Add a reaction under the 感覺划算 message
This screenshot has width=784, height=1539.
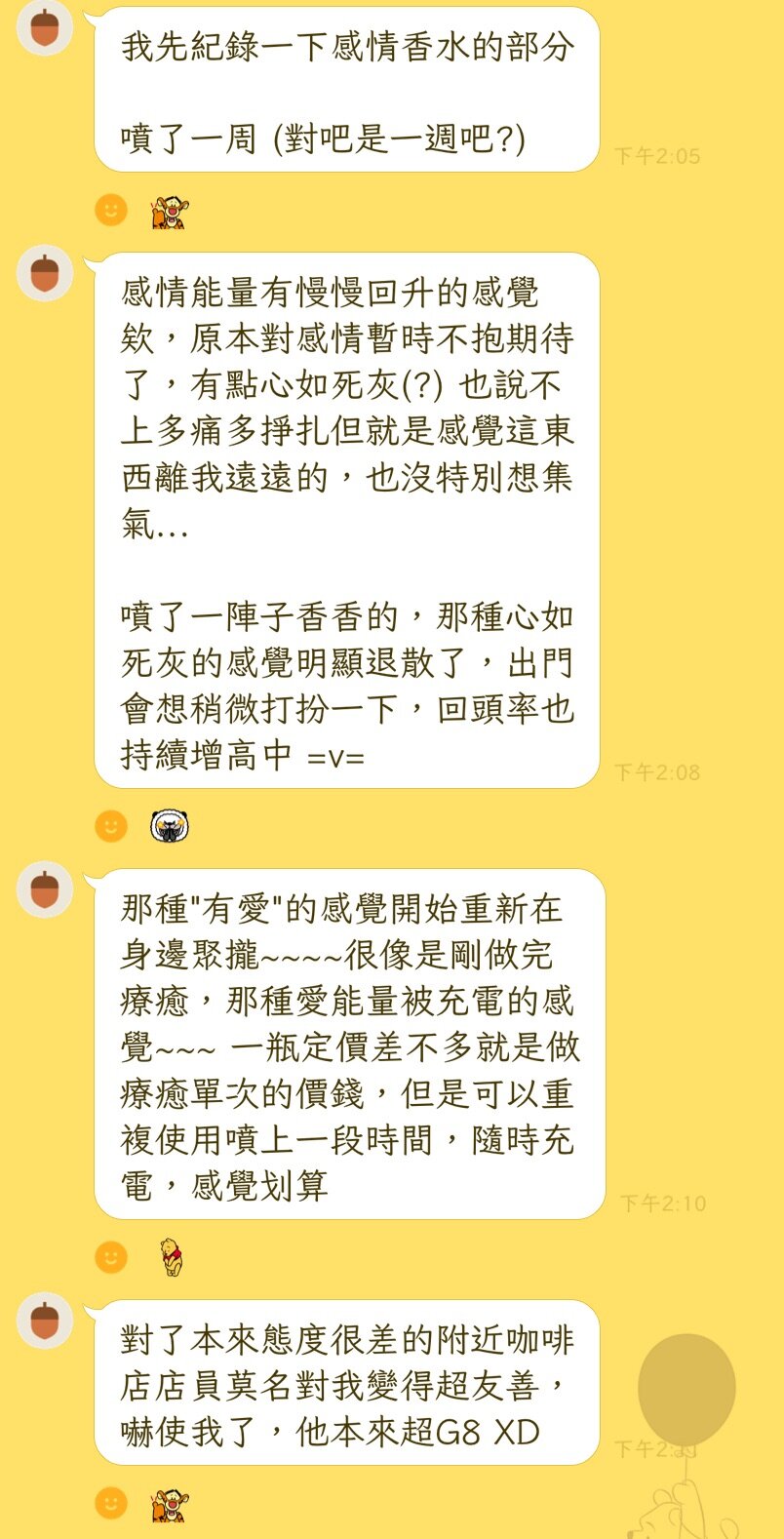(111, 1257)
